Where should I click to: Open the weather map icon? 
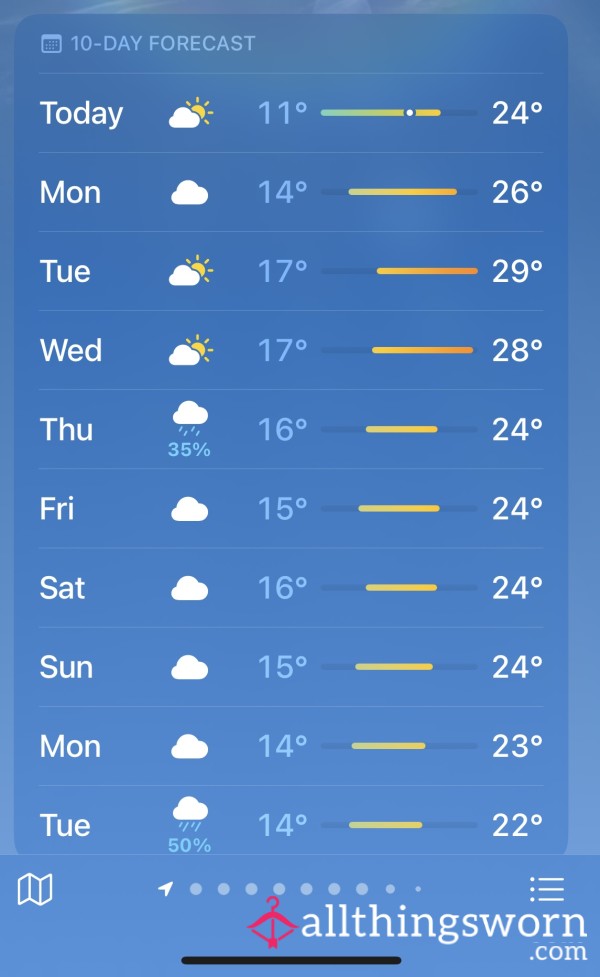35,889
